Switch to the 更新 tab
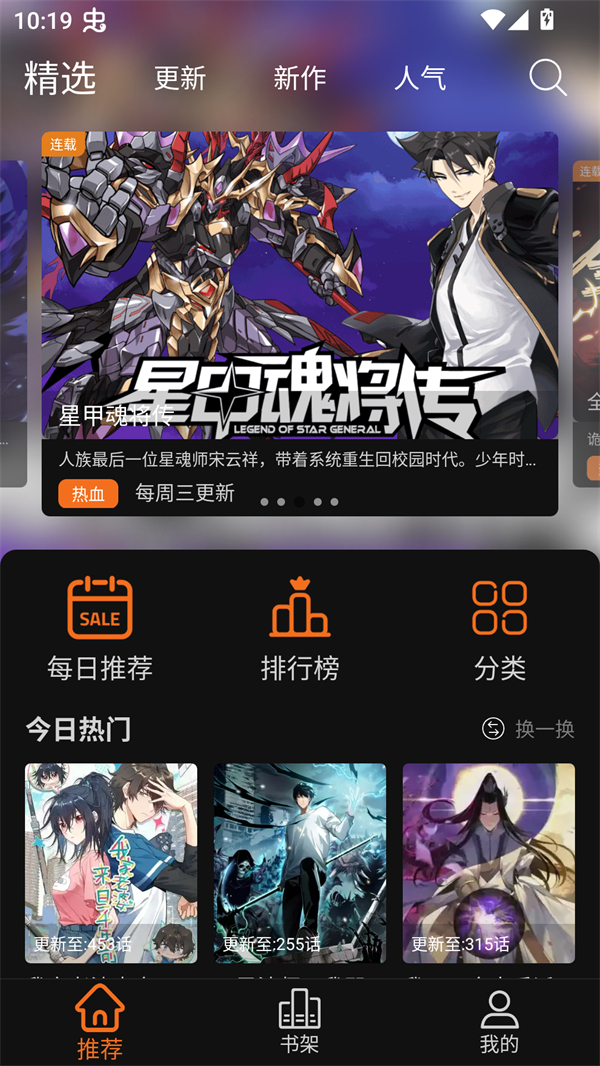The image size is (600, 1066). click(x=180, y=78)
